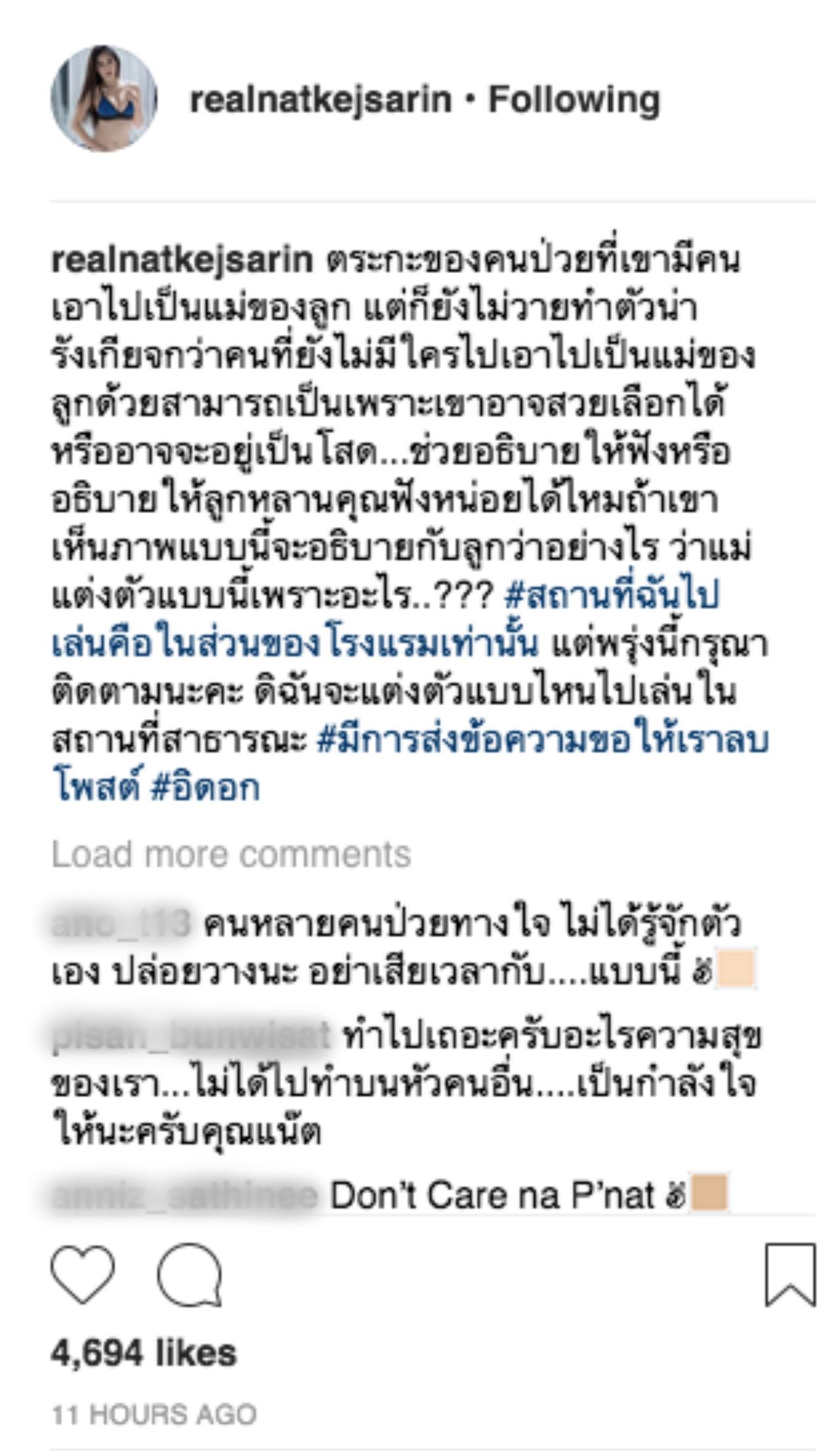Open the comment bubble icon
This screenshot has width=840, height=1451.
(x=189, y=1275)
